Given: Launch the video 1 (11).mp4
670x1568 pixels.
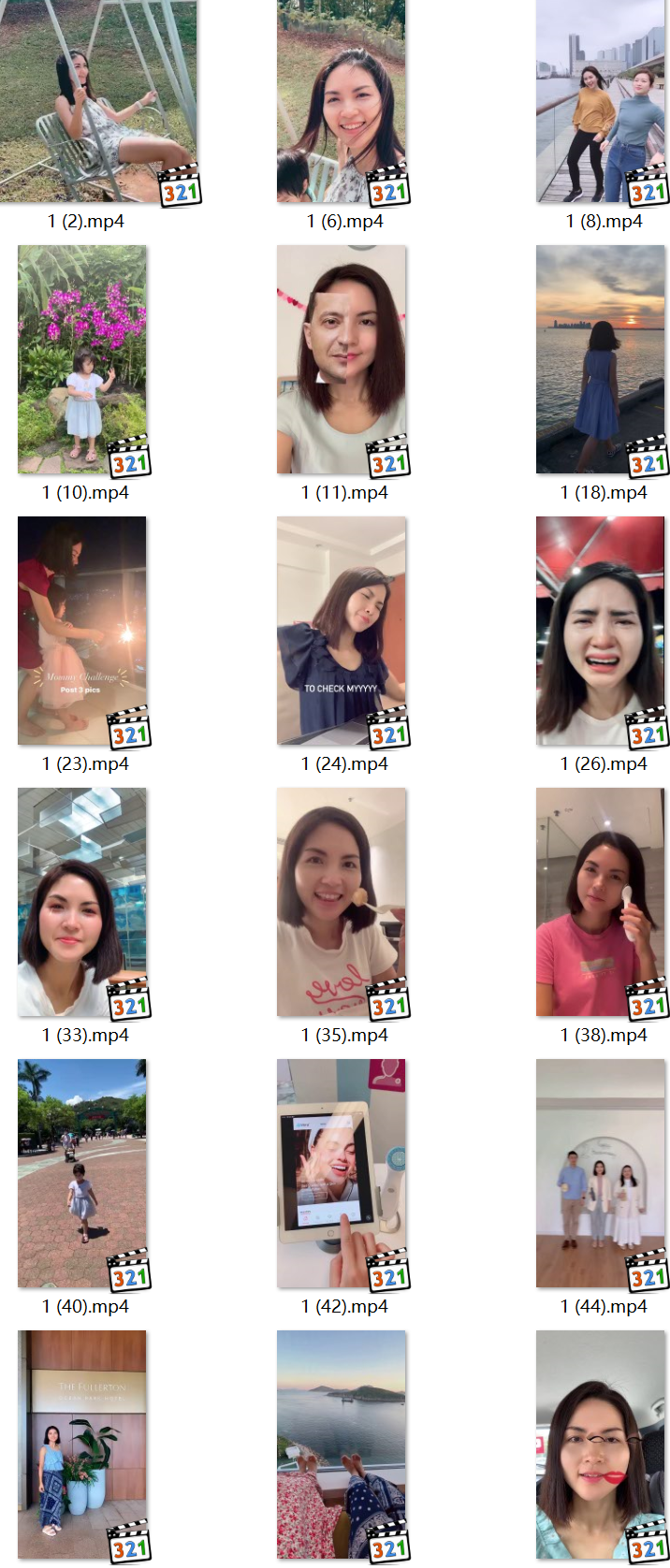Looking at the screenshot, I should 342,359.
